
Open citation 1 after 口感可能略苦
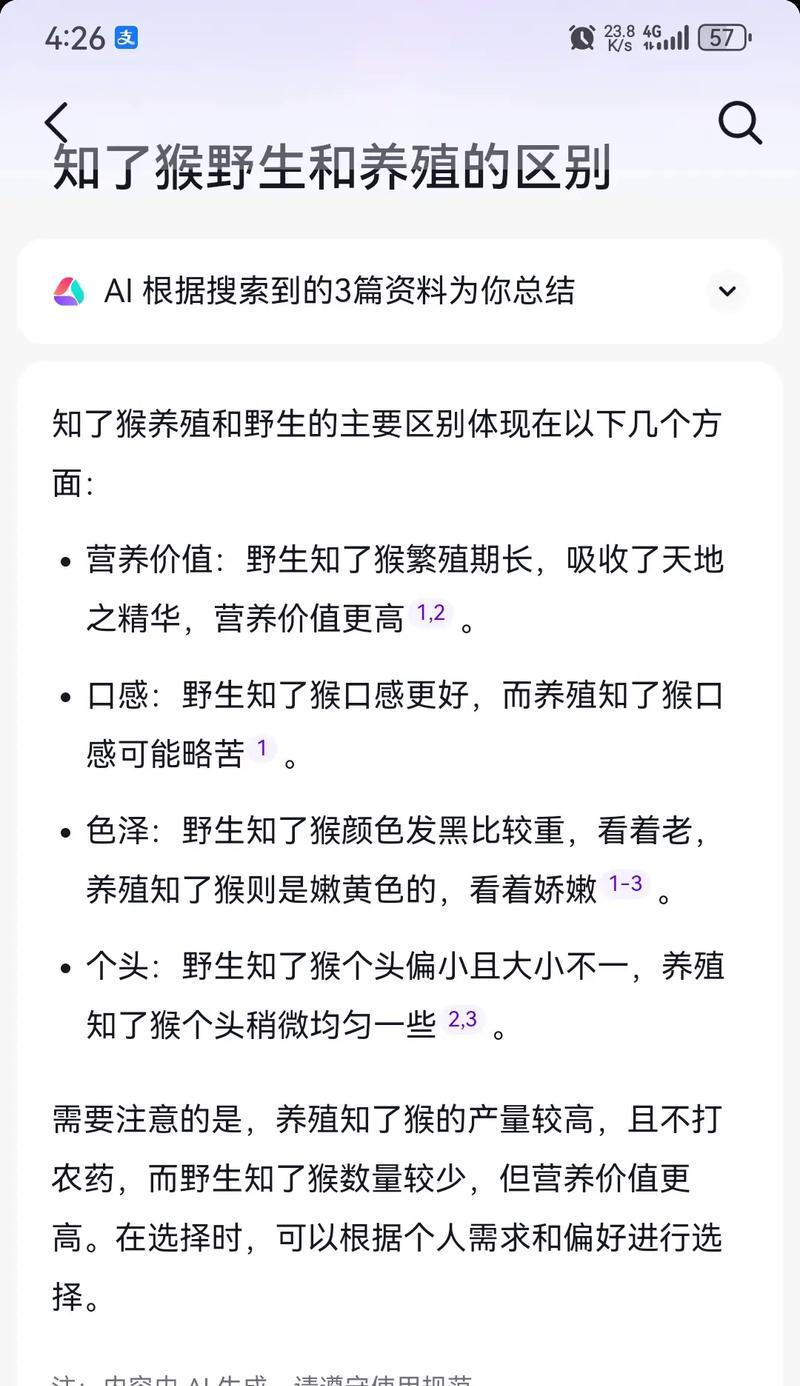(262, 748)
